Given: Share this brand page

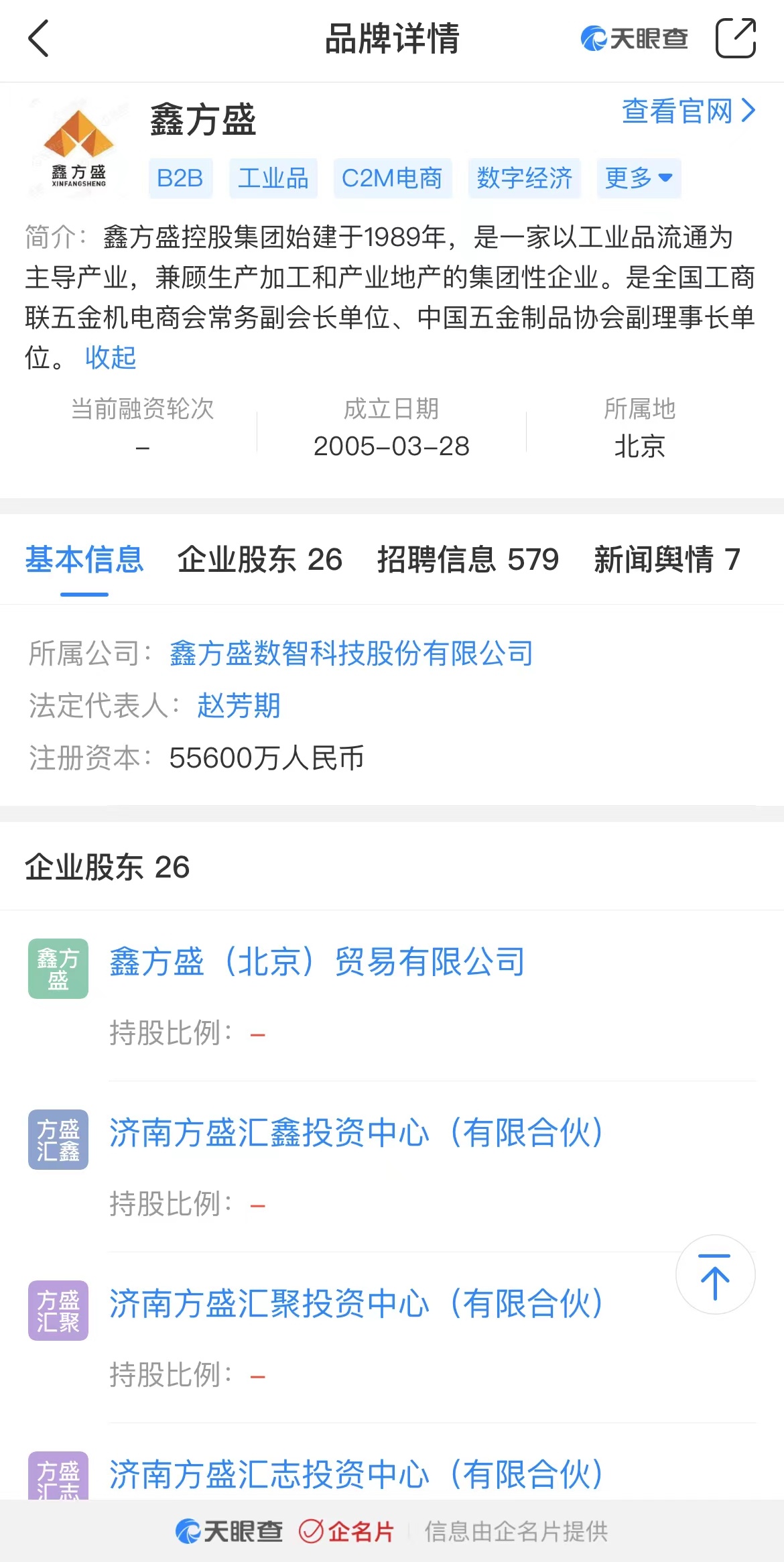Looking at the screenshot, I should [736, 38].
